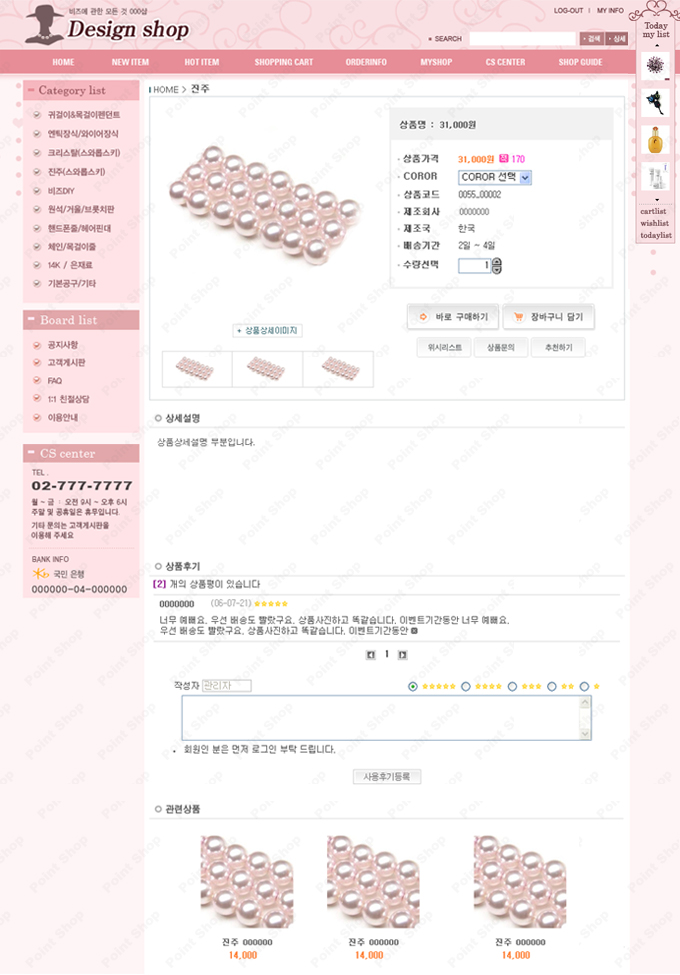Focus the review text box
680x975 pixels.
(385, 717)
